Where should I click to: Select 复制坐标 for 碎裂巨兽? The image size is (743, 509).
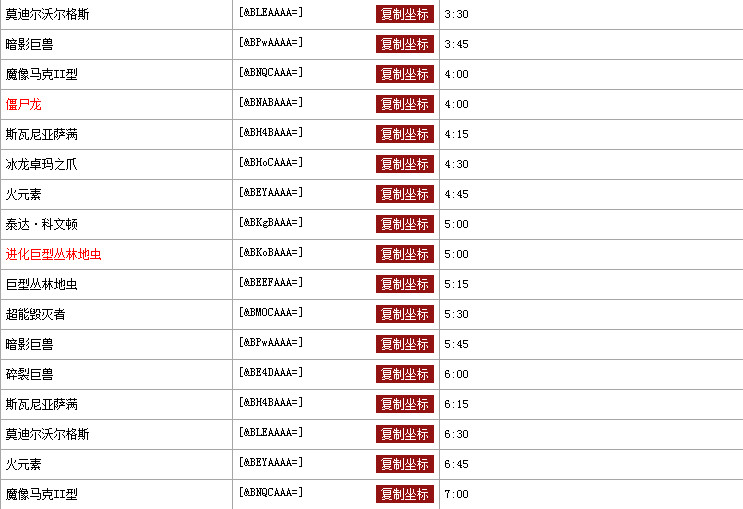point(405,374)
